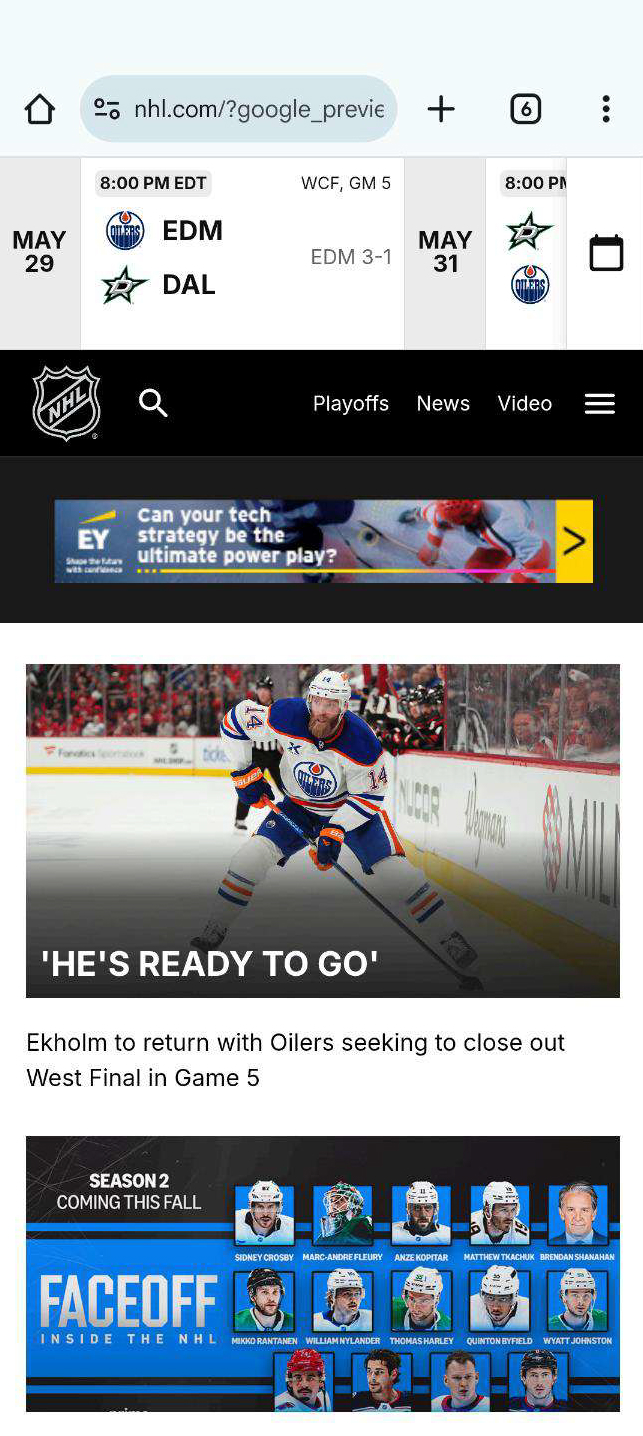Search the NHL site
This screenshot has width=643, height=1436.
tap(153, 403)
